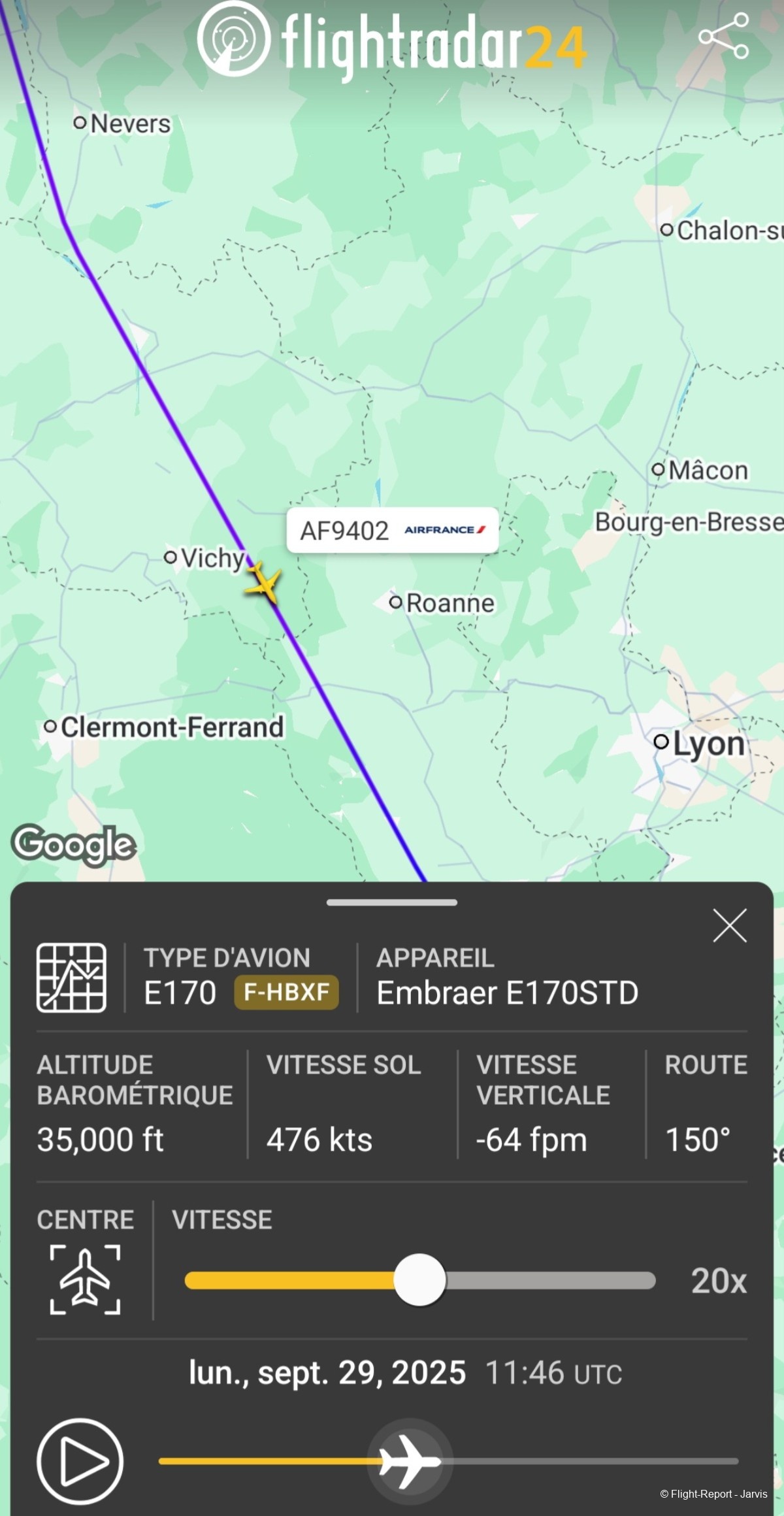Start the flight playback

(x=80, y=1461)
